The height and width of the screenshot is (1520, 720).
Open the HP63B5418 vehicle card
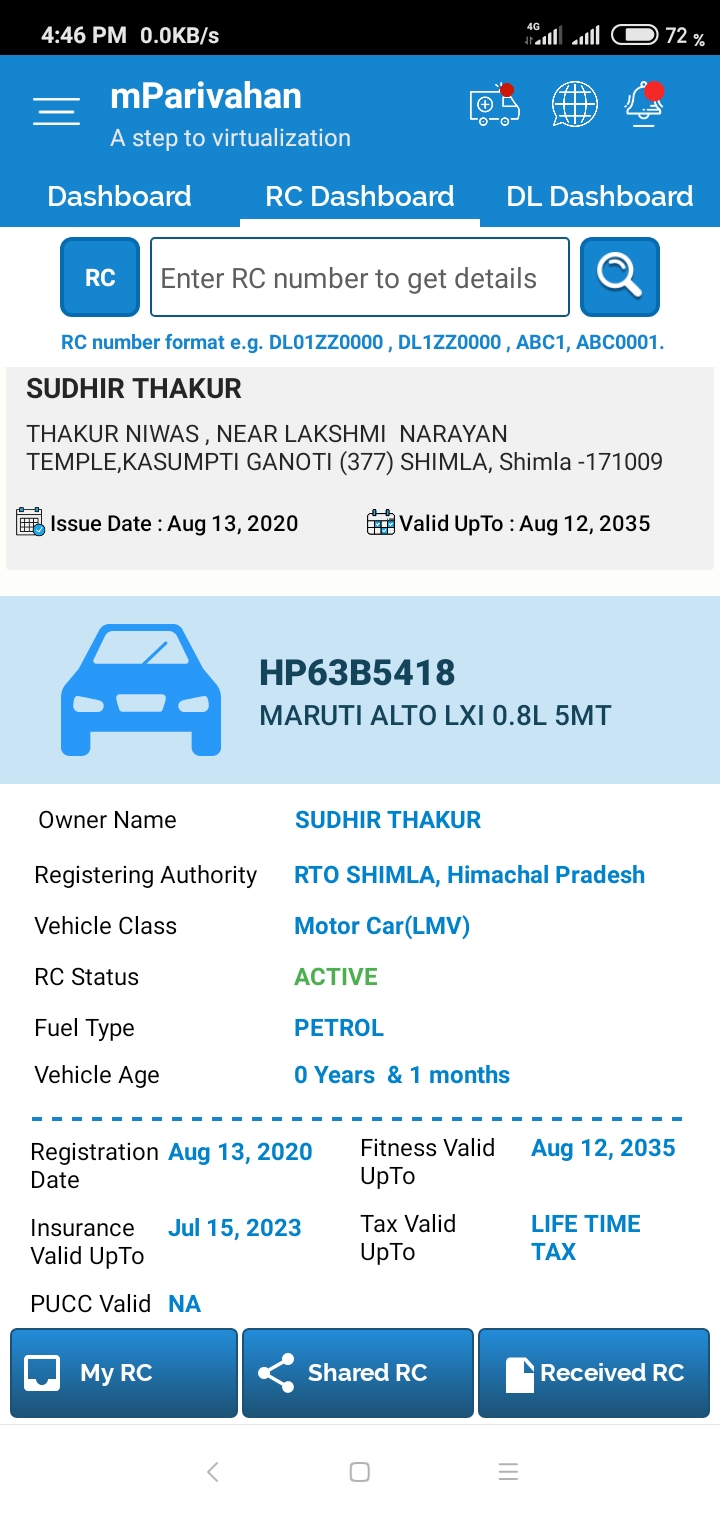tap(360, 690)
